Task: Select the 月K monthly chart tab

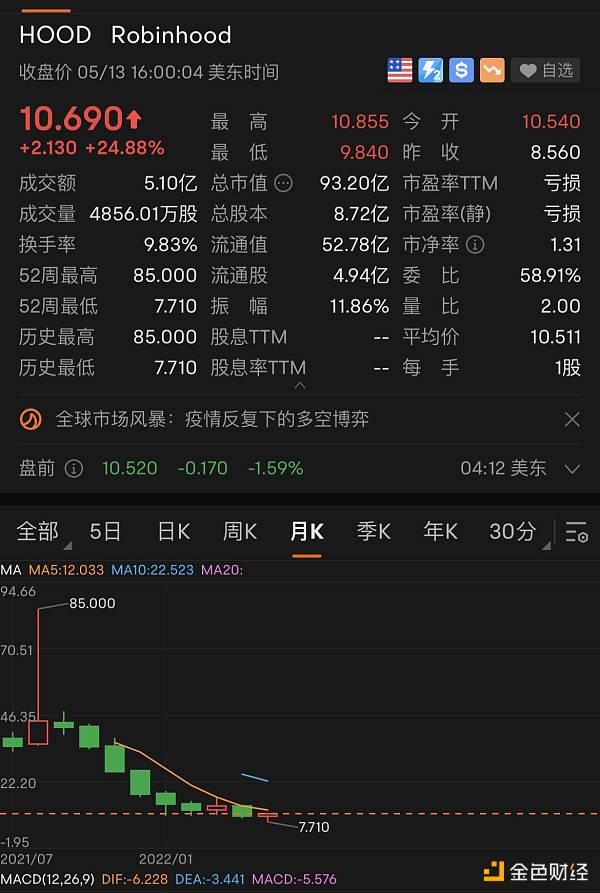Action: (306, 531)
